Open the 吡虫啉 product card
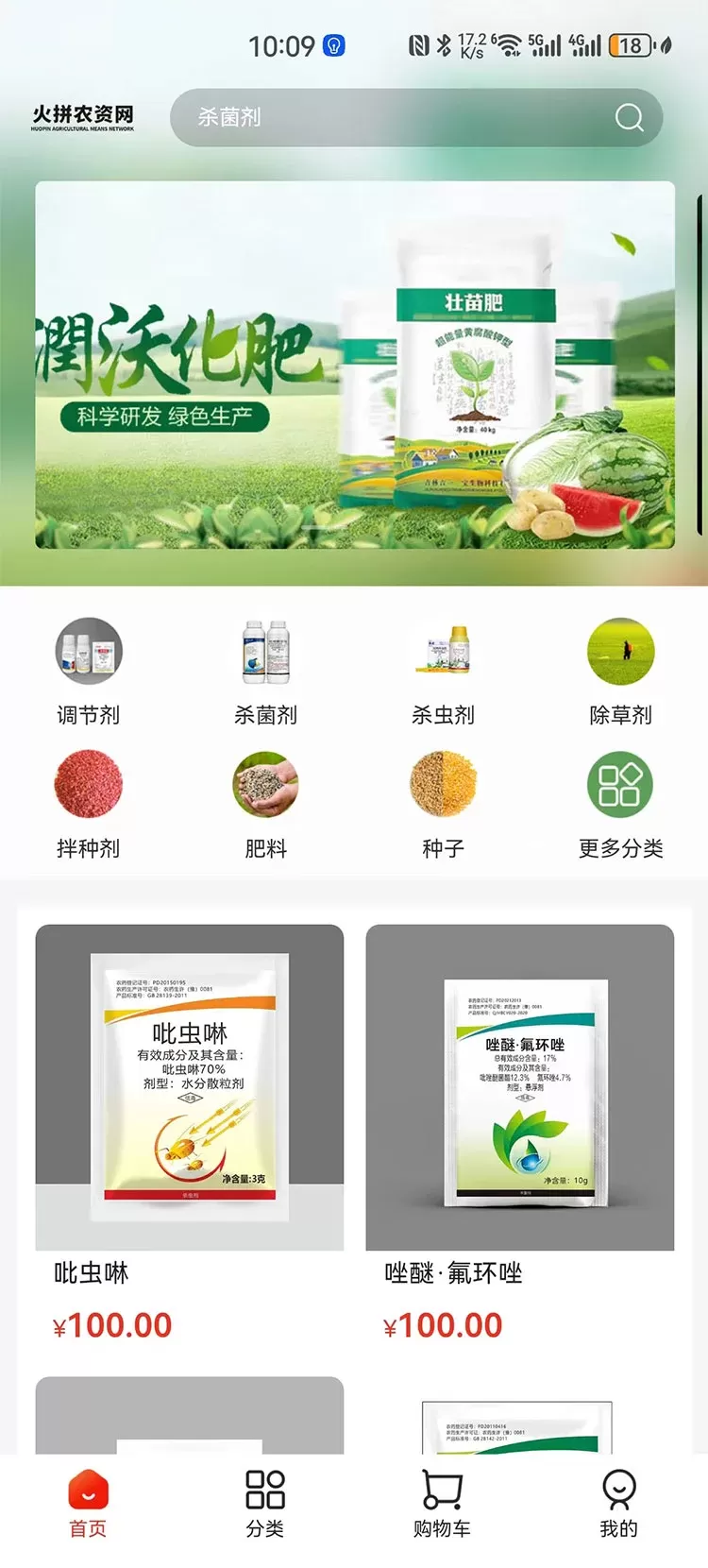The image size is (708, 1568). click(x=190, y=1133)
